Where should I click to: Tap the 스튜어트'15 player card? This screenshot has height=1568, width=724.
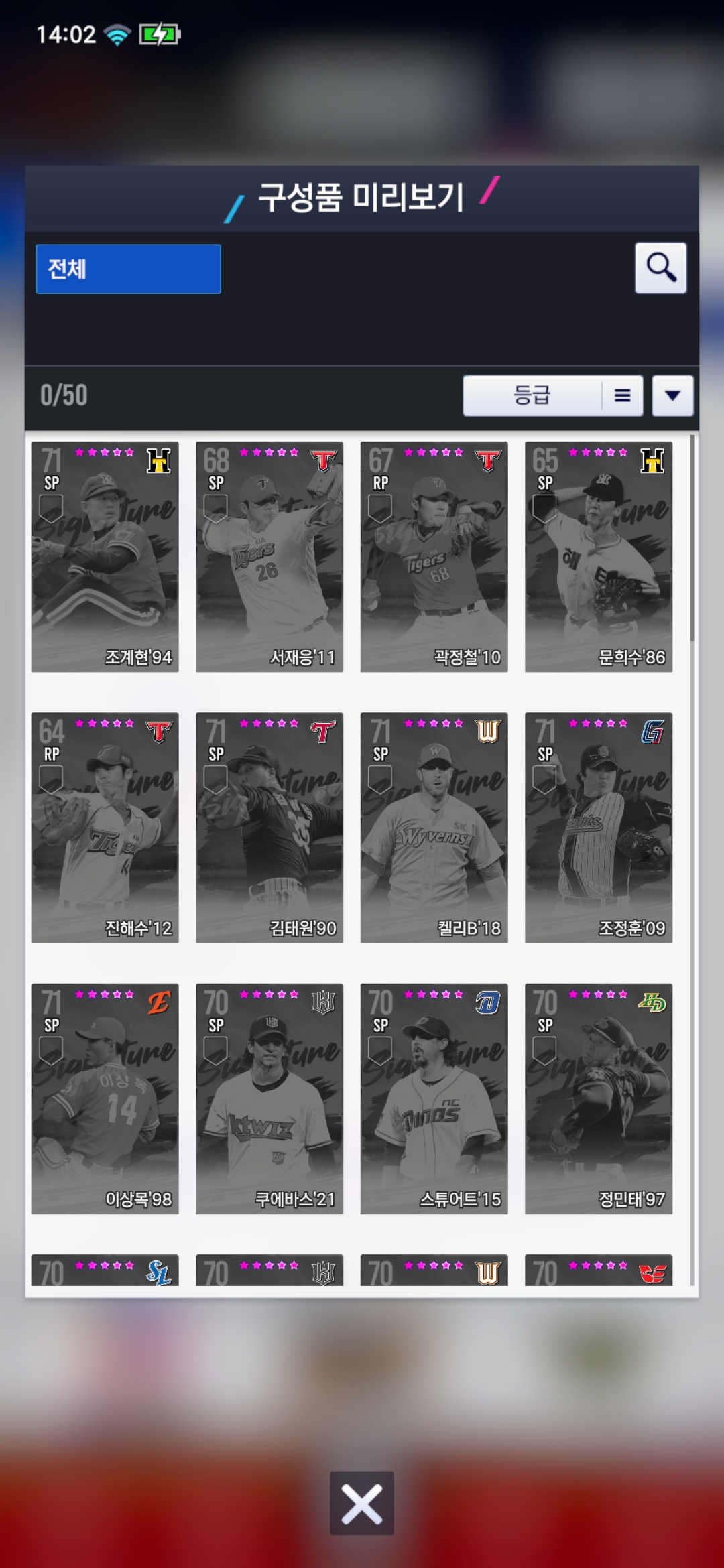pos(434,1099)
